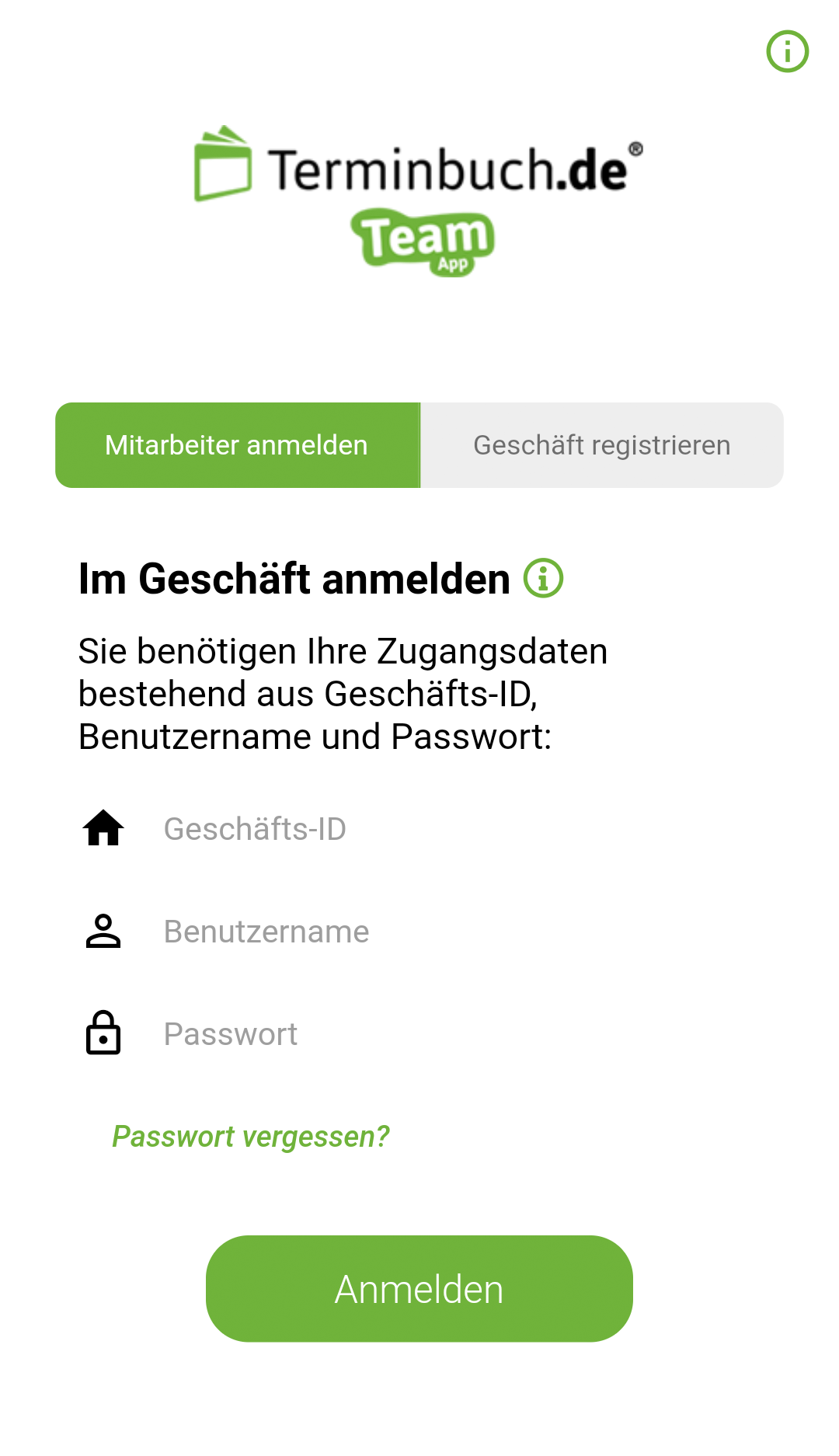Switch to Geschäft registrieren tab

[x=602, y=445]
